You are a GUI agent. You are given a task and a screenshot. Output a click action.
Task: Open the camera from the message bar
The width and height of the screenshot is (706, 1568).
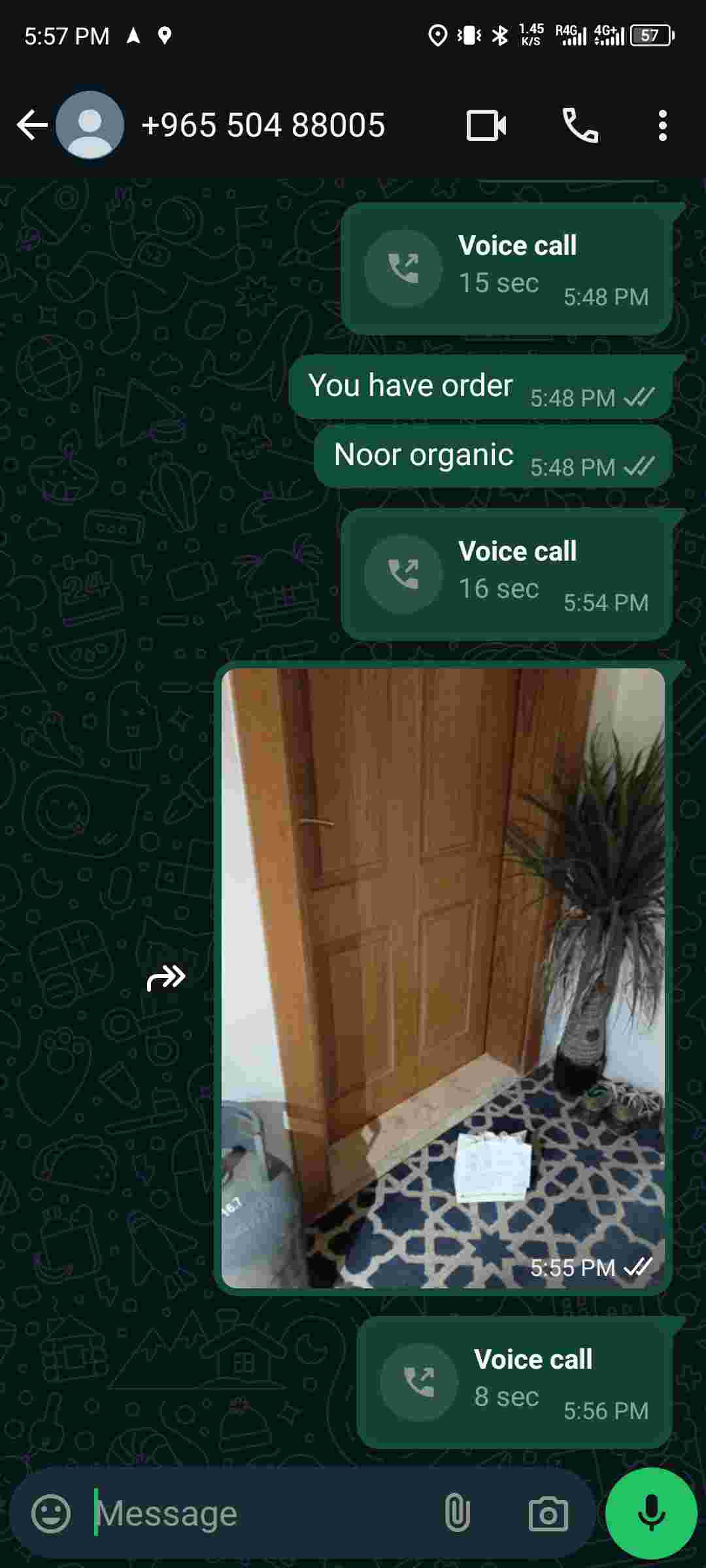pyautogui.click(x=548, y=1513)
